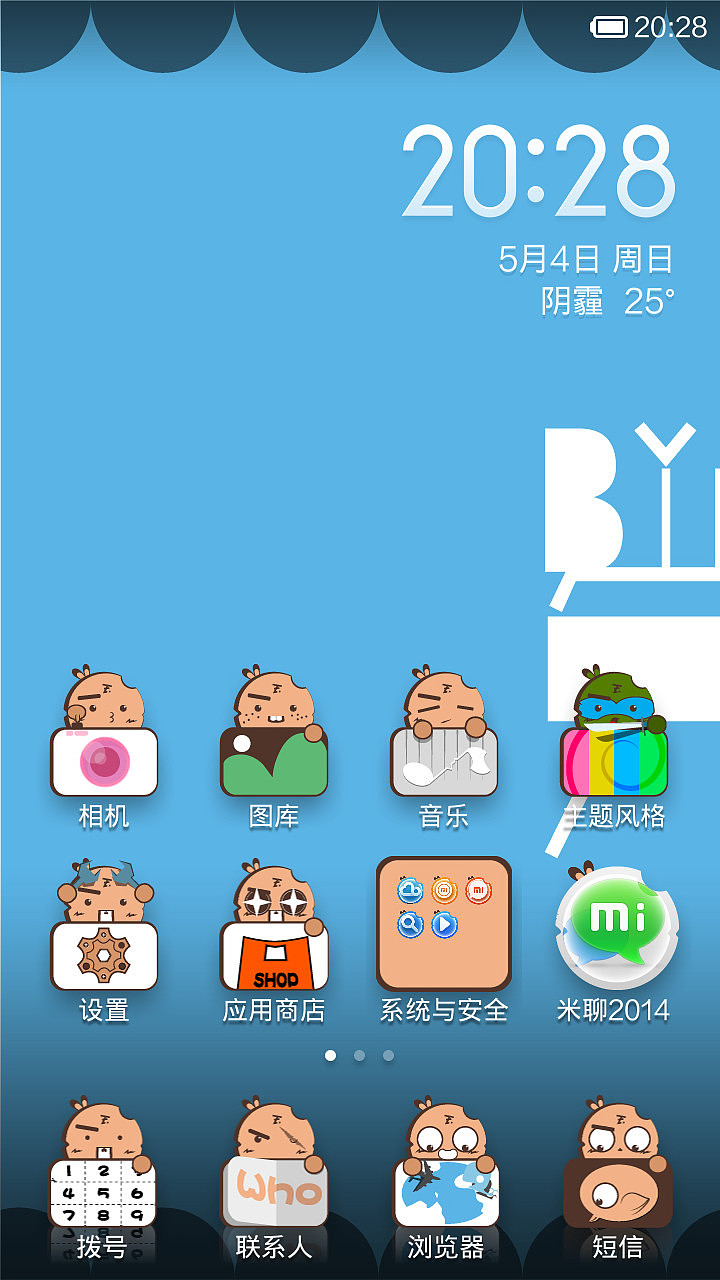The height and width of the screenshot is (1280, 720).
Task: Start the 米聊2014 chat app
Action: click(614, 930)
